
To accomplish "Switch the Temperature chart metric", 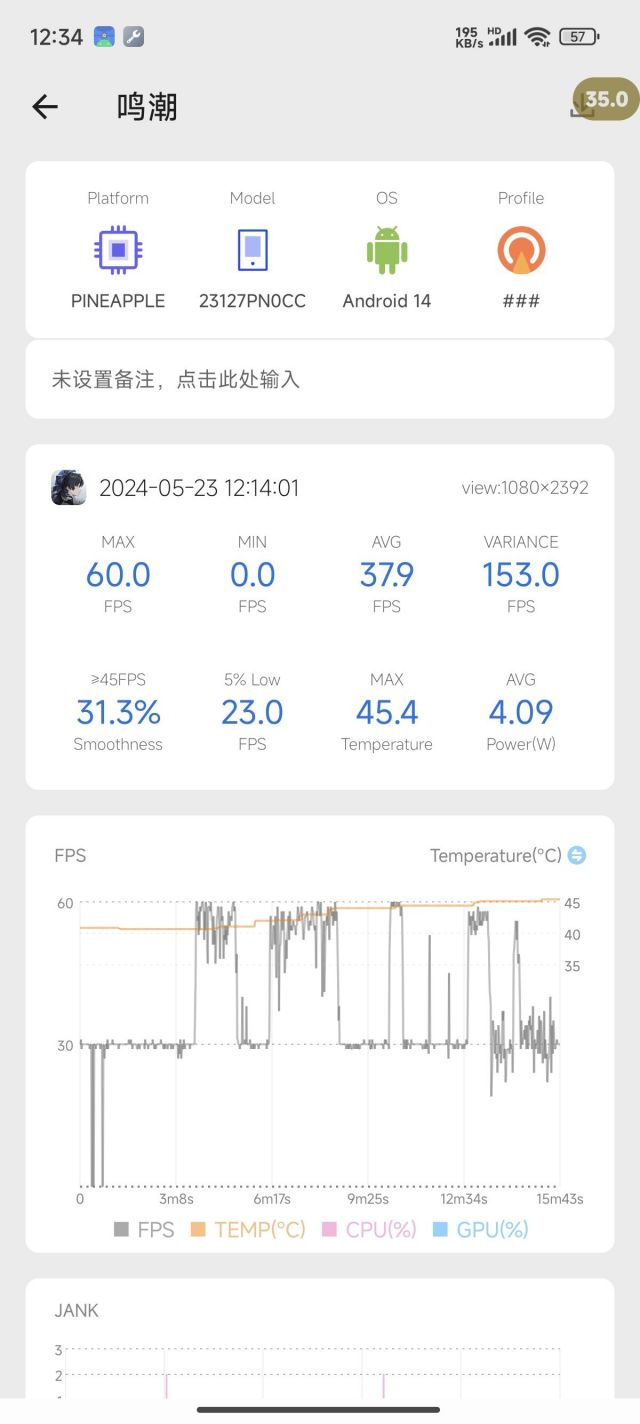I will pyautogui.click(x=577, y=856).
